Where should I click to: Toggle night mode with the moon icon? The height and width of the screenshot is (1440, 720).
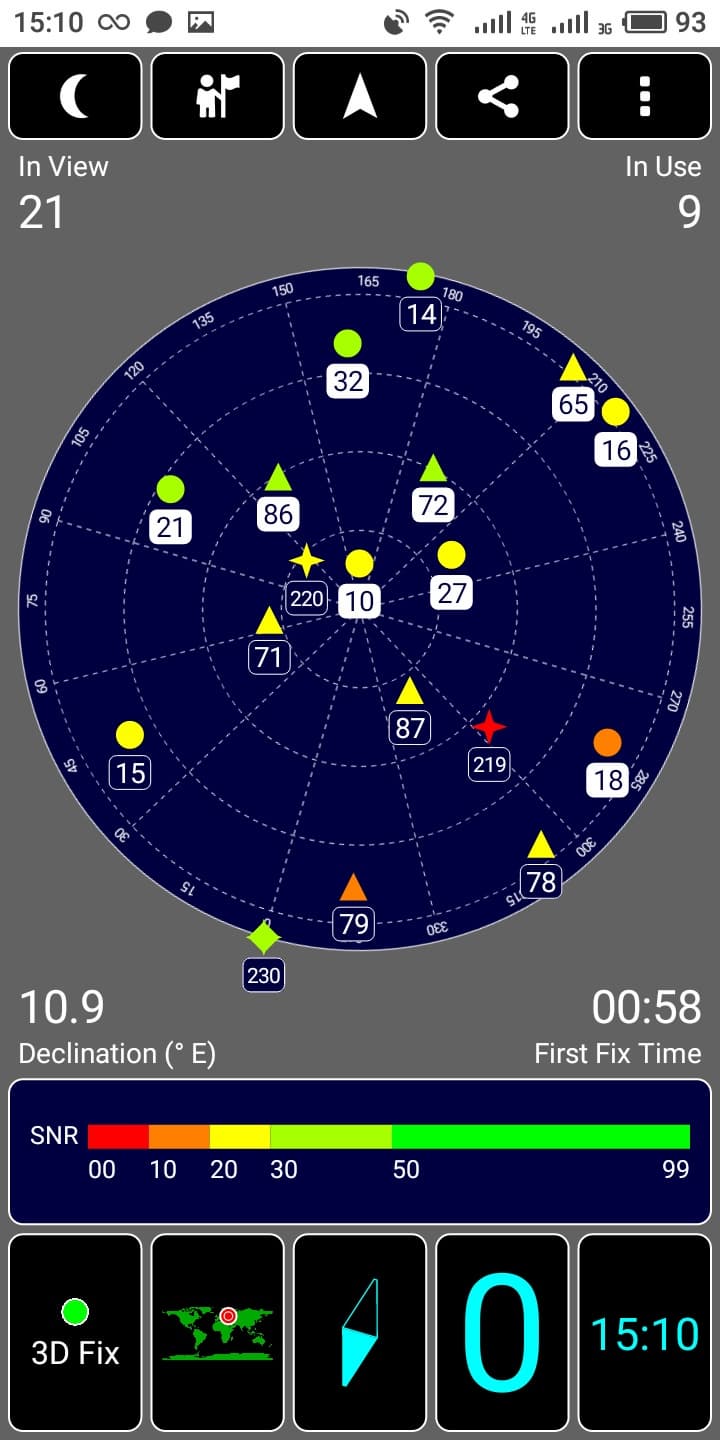(75, 96)
